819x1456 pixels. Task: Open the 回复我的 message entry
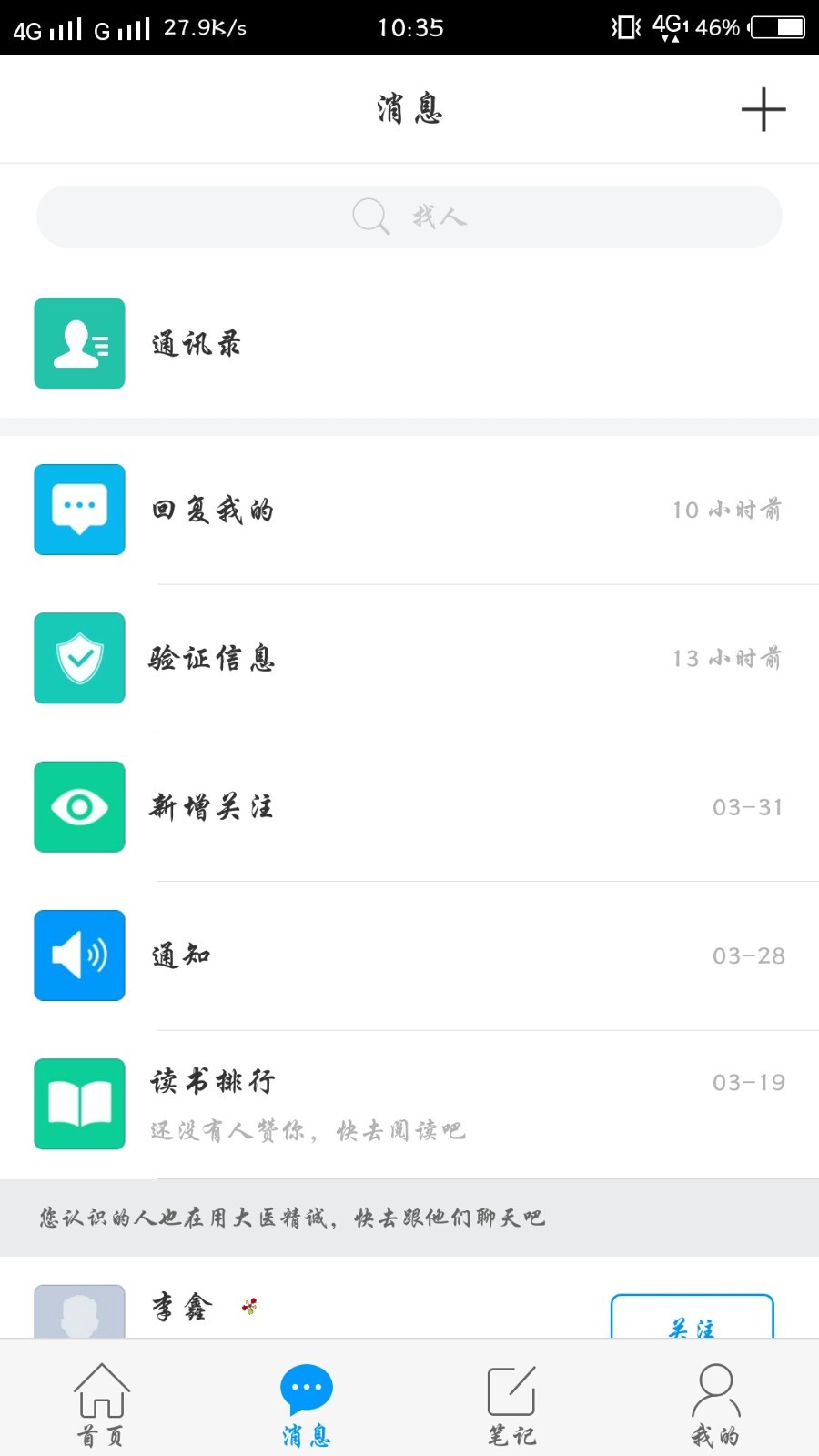409,511
